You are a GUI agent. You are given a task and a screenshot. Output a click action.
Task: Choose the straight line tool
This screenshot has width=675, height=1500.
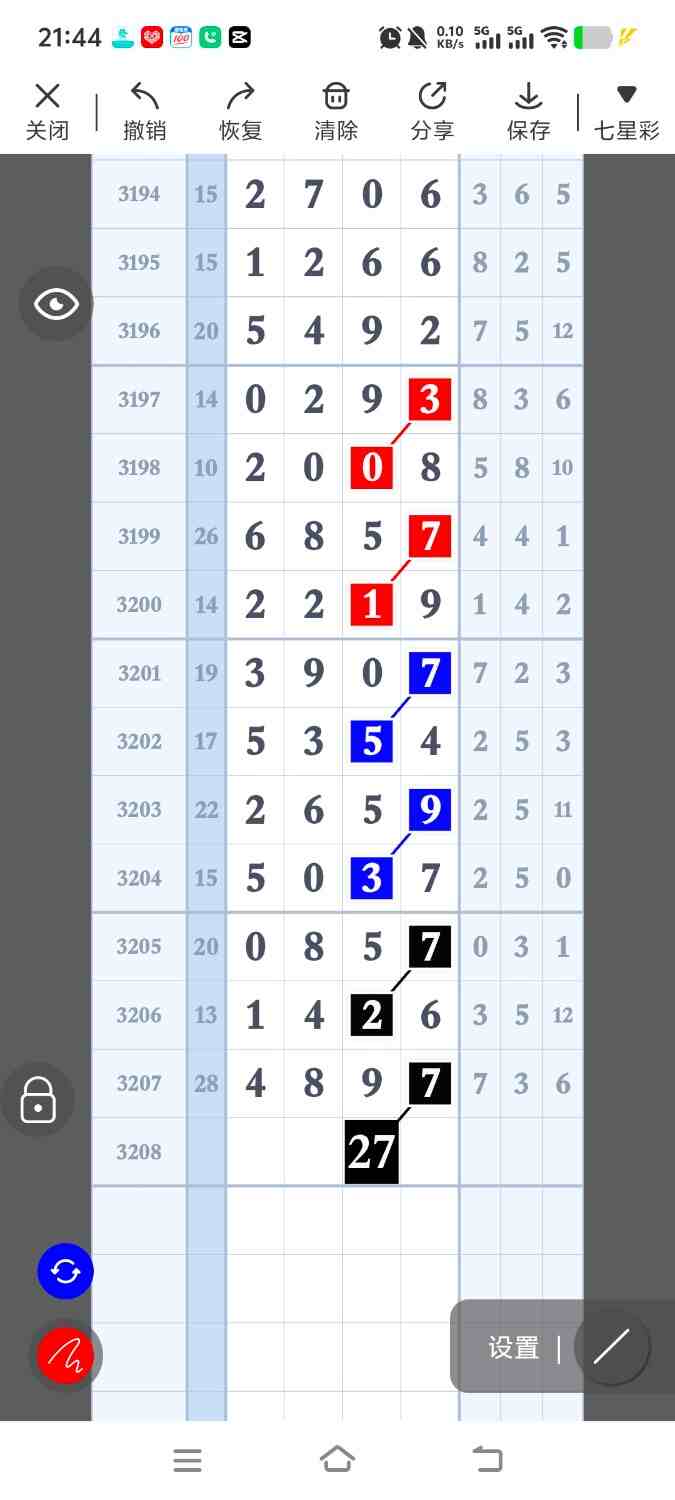[x=611, y=1347]
